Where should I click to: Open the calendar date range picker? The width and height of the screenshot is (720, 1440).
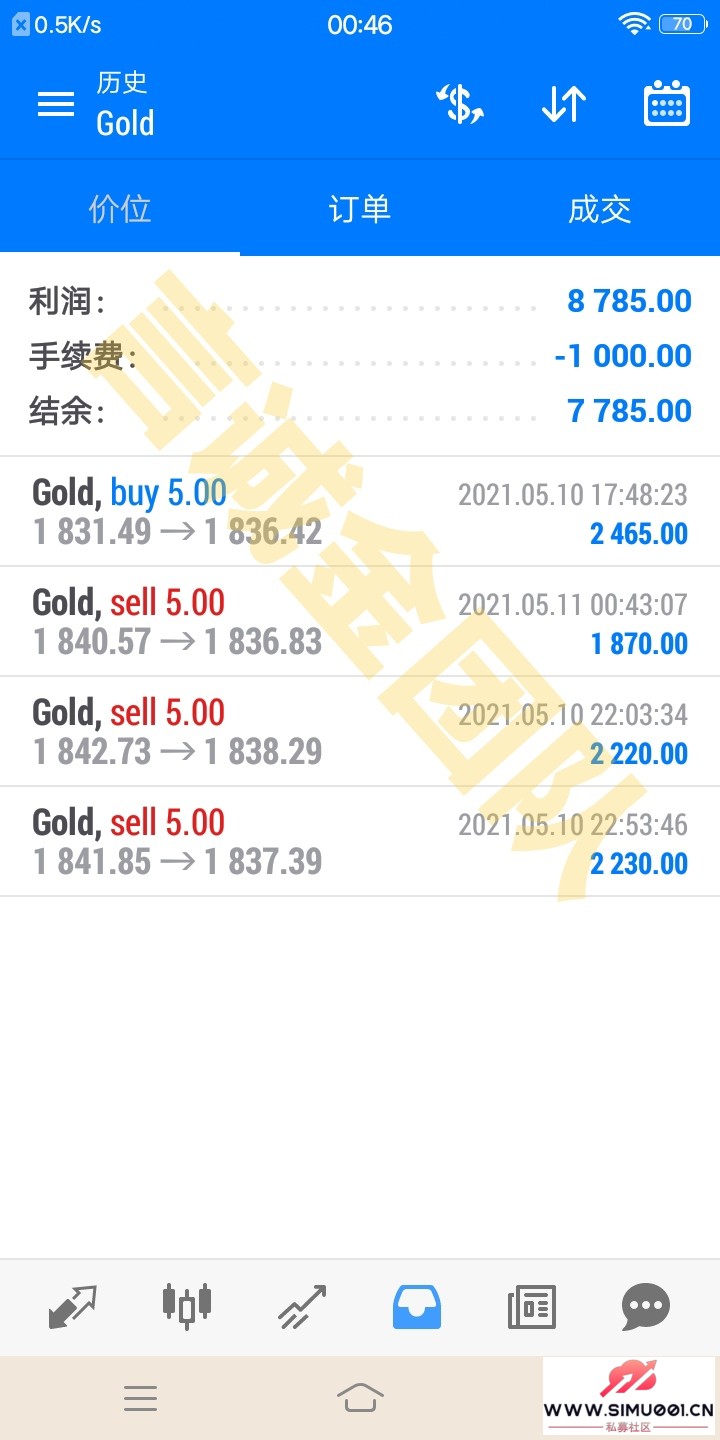[666, 104]
